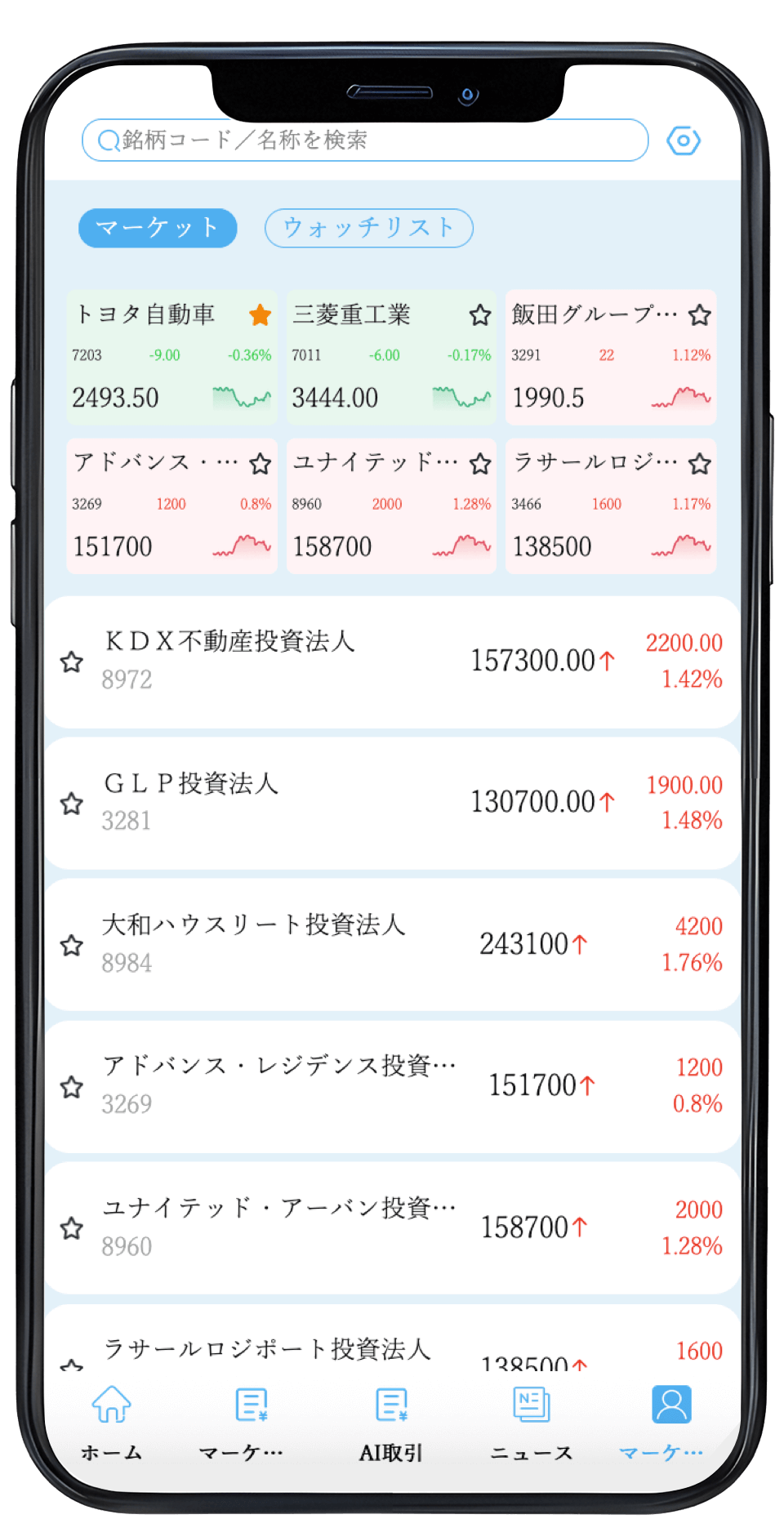Star the 三菱重工業 card
The height and width of the screenshot is (1519, 784).
480,315
